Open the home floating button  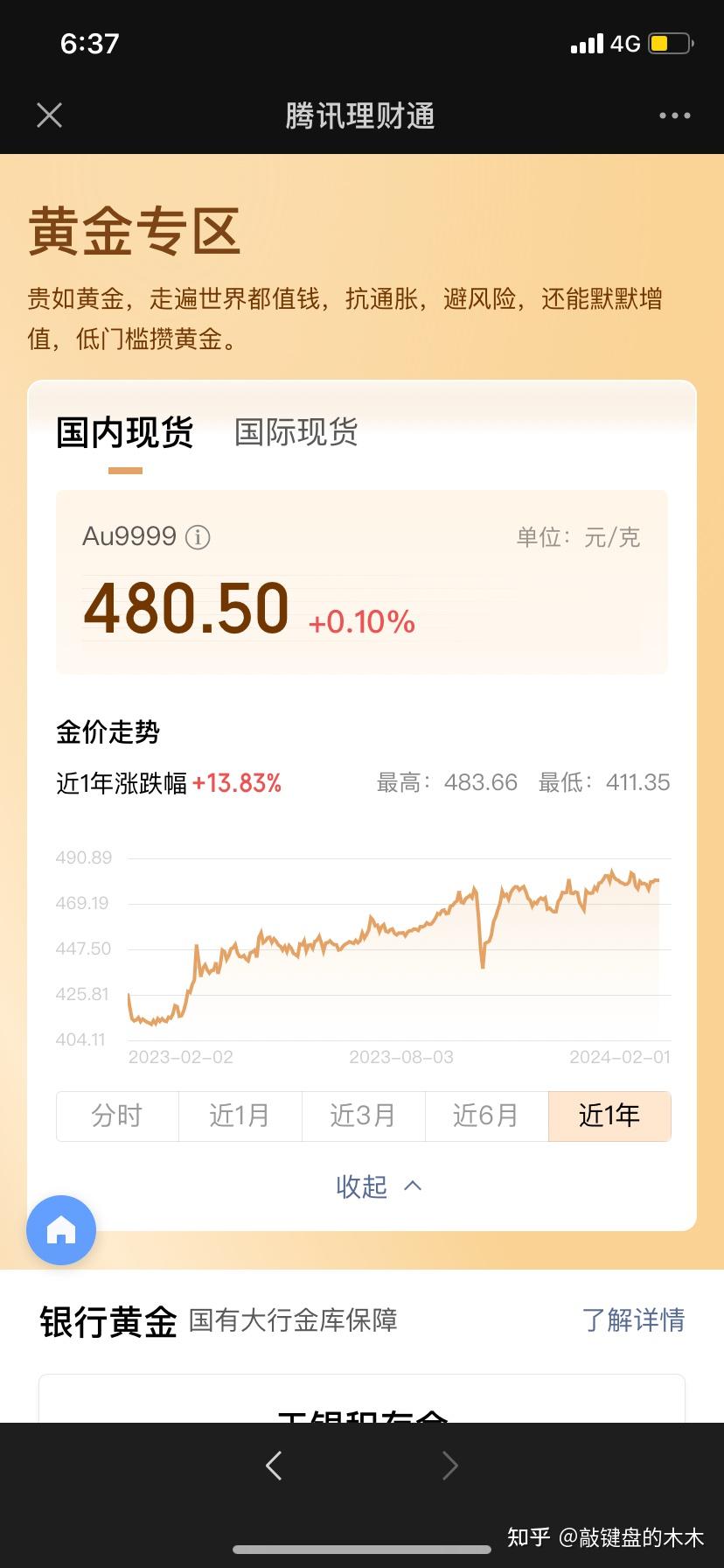tap(60, 1230)
